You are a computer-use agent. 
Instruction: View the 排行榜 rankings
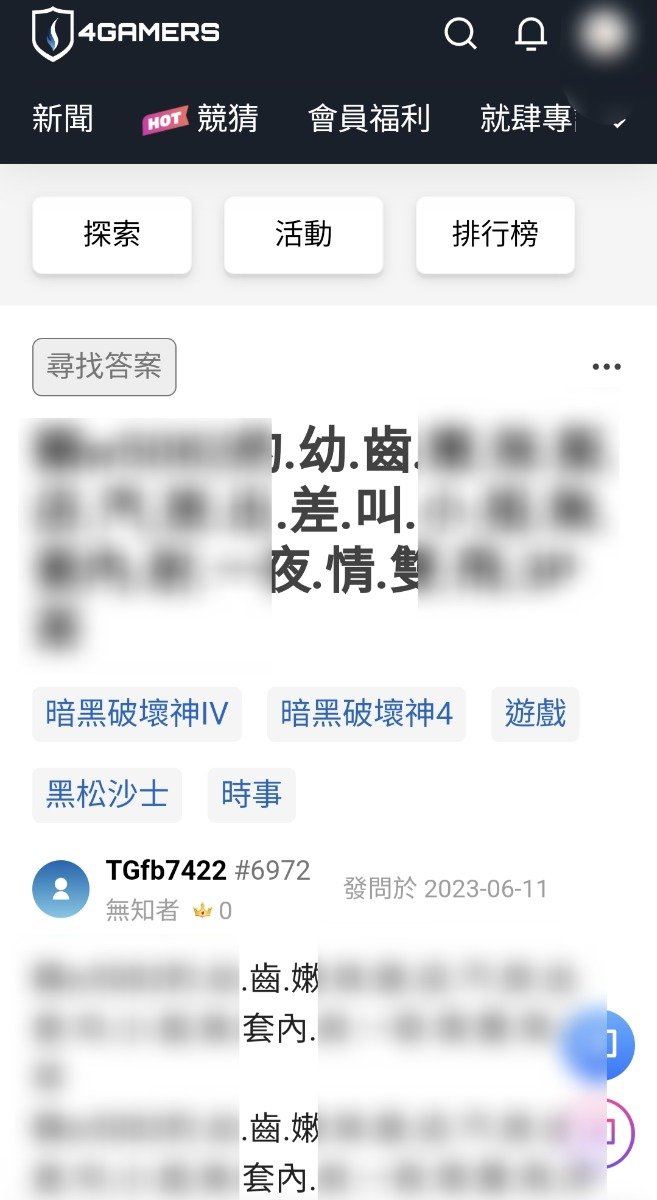point(495,235)
